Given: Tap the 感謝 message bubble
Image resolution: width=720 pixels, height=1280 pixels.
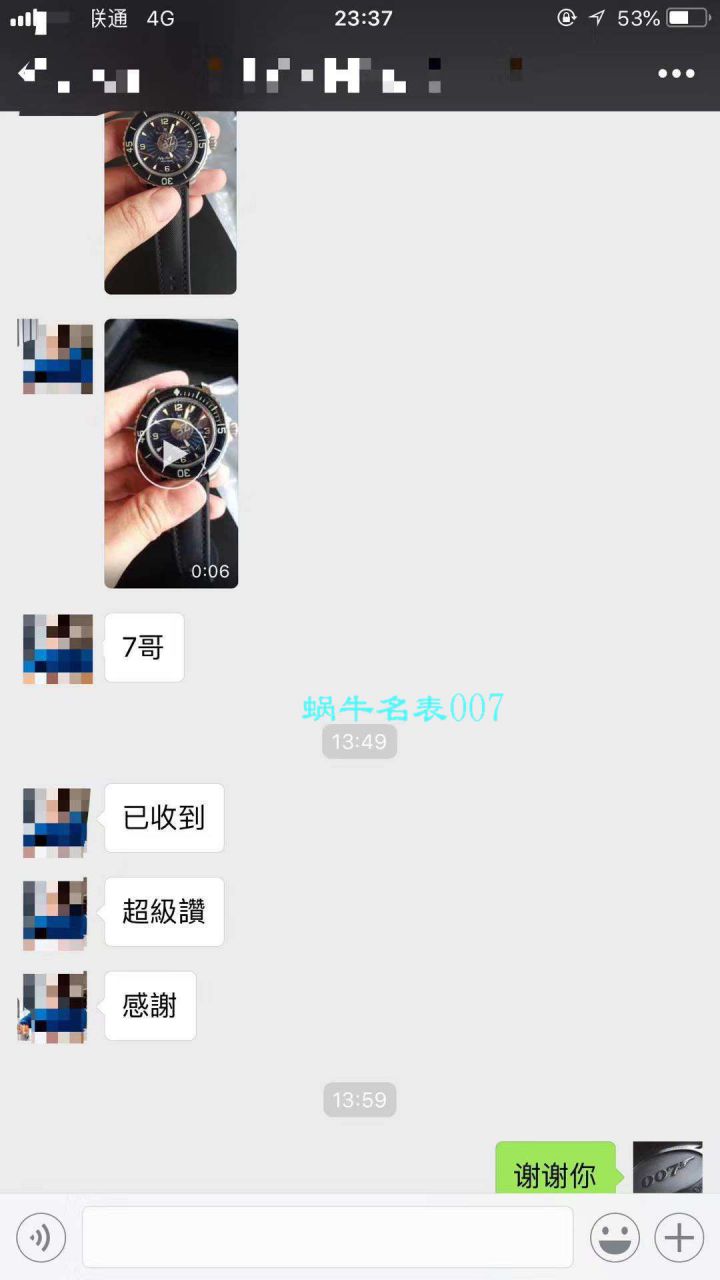Looking at the screenshot, I should coord(150,1005).
